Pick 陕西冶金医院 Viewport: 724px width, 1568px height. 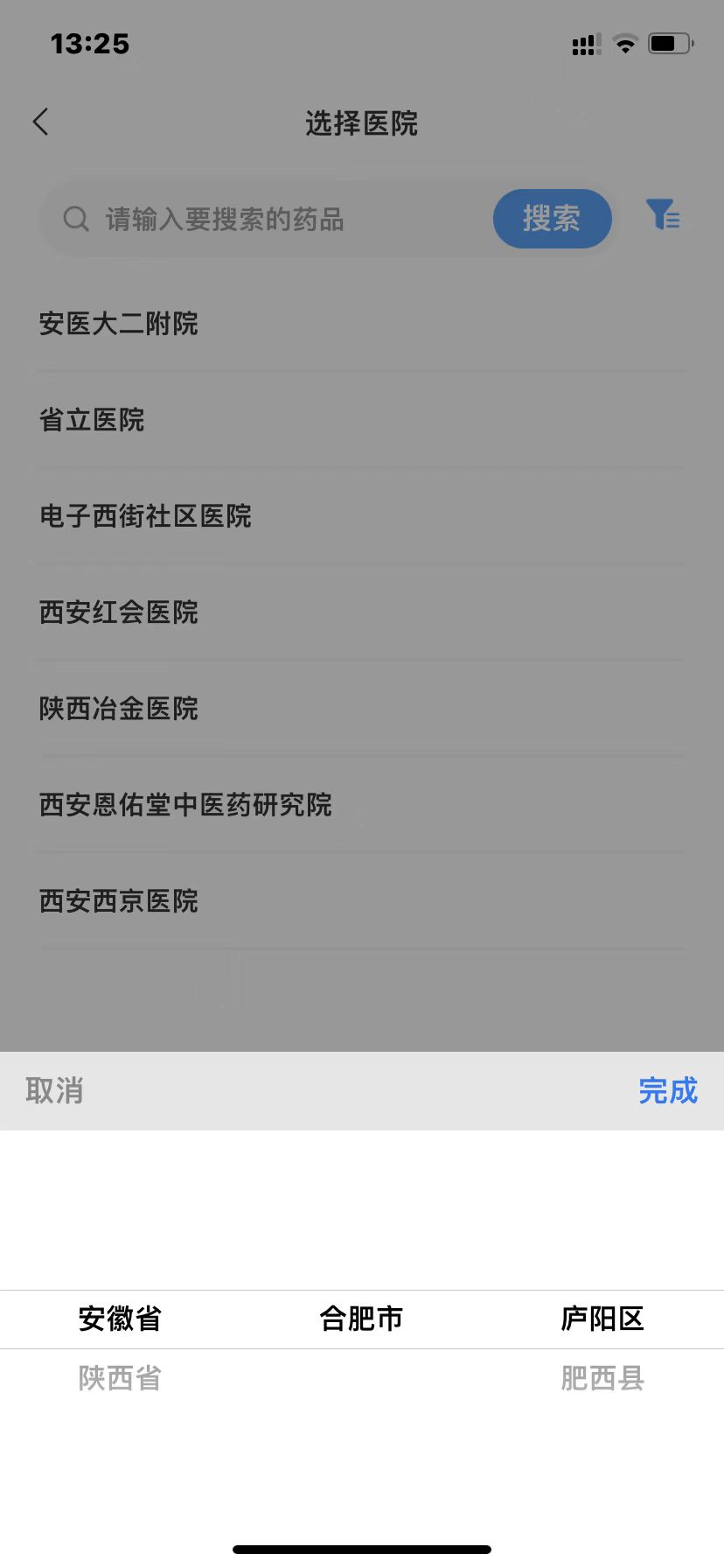pos(119,709)
